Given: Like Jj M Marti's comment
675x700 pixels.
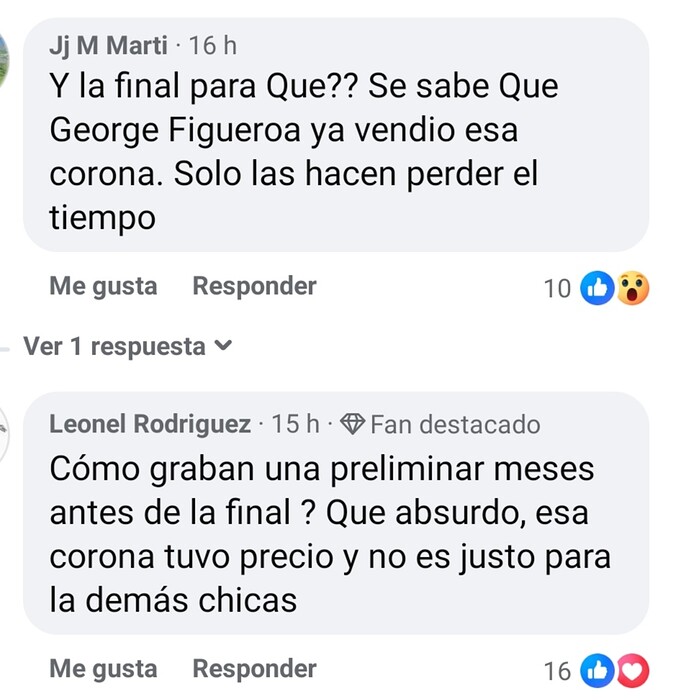Looking at the screenshot, I should coord(103,286).
